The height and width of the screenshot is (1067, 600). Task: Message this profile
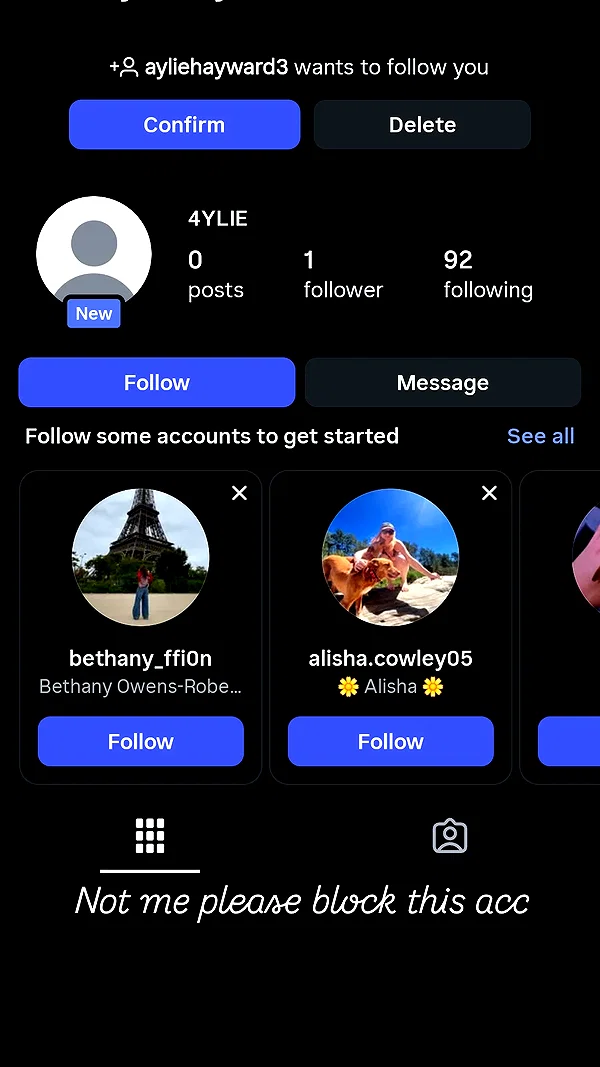point(443,382)
